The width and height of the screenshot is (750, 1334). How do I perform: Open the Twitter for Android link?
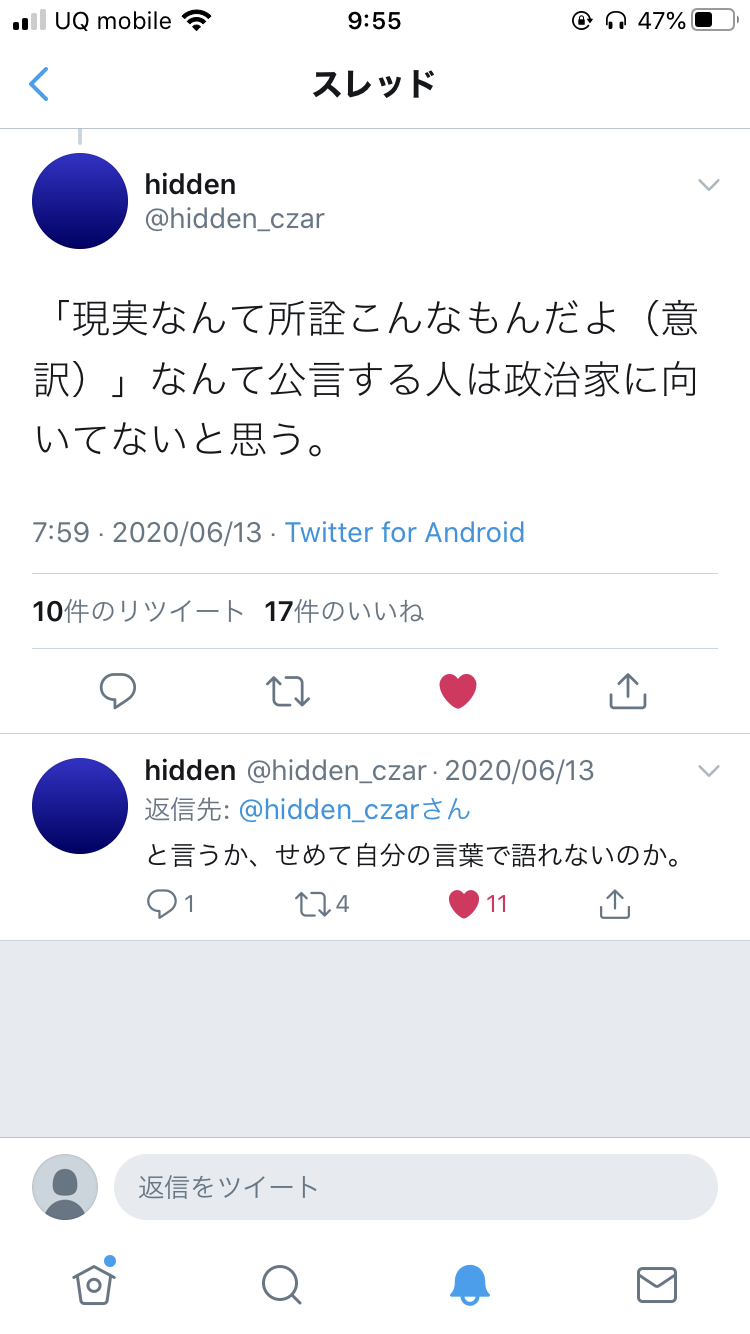click(405, 532)
